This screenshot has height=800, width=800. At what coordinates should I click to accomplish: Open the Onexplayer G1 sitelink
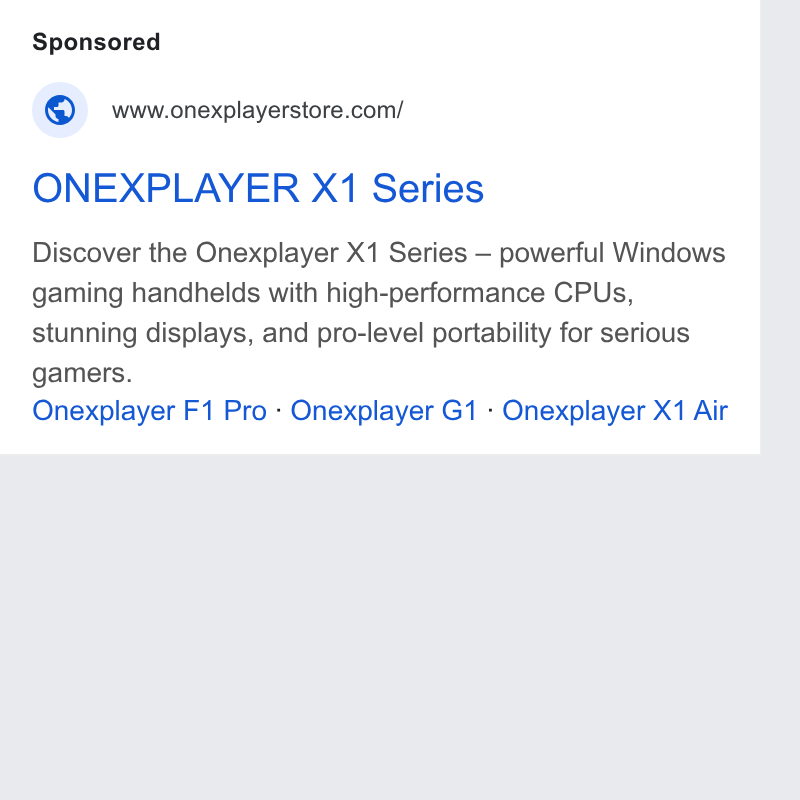(384, 411)
